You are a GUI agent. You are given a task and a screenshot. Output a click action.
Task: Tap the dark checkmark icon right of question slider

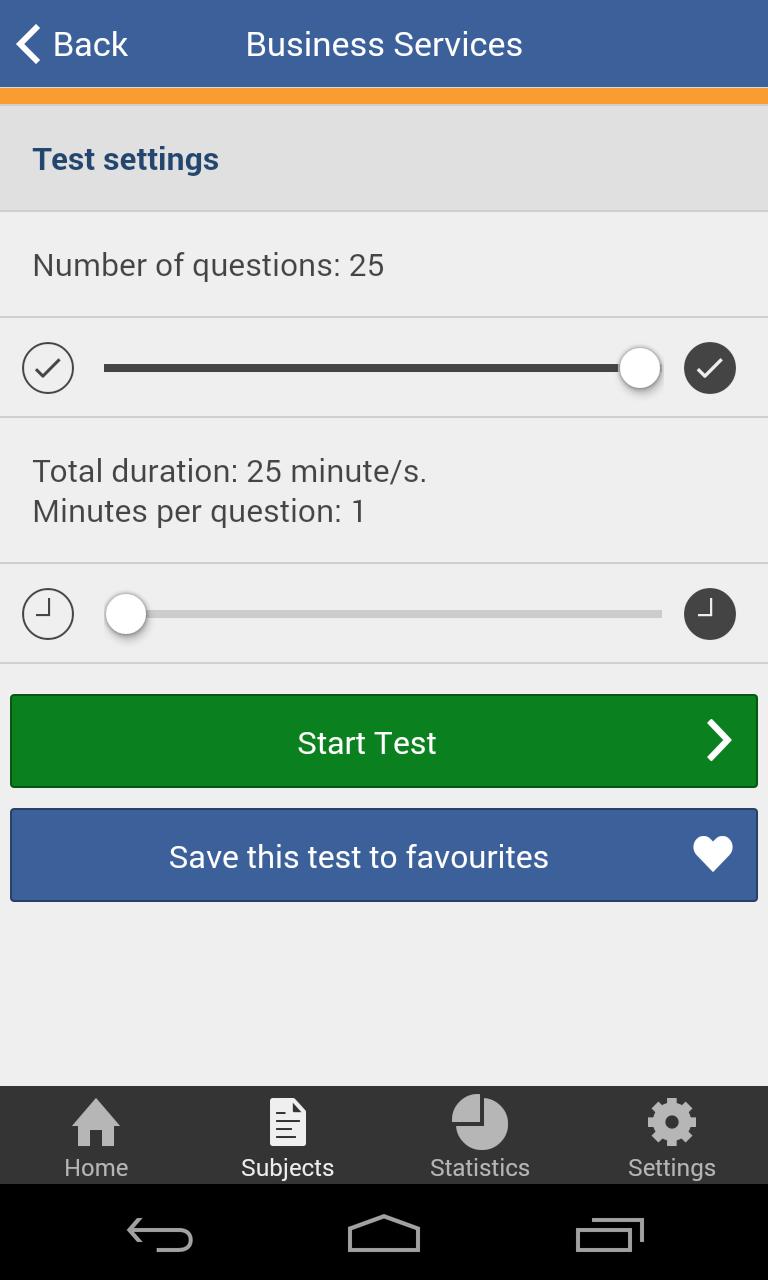tap(709, 368)
